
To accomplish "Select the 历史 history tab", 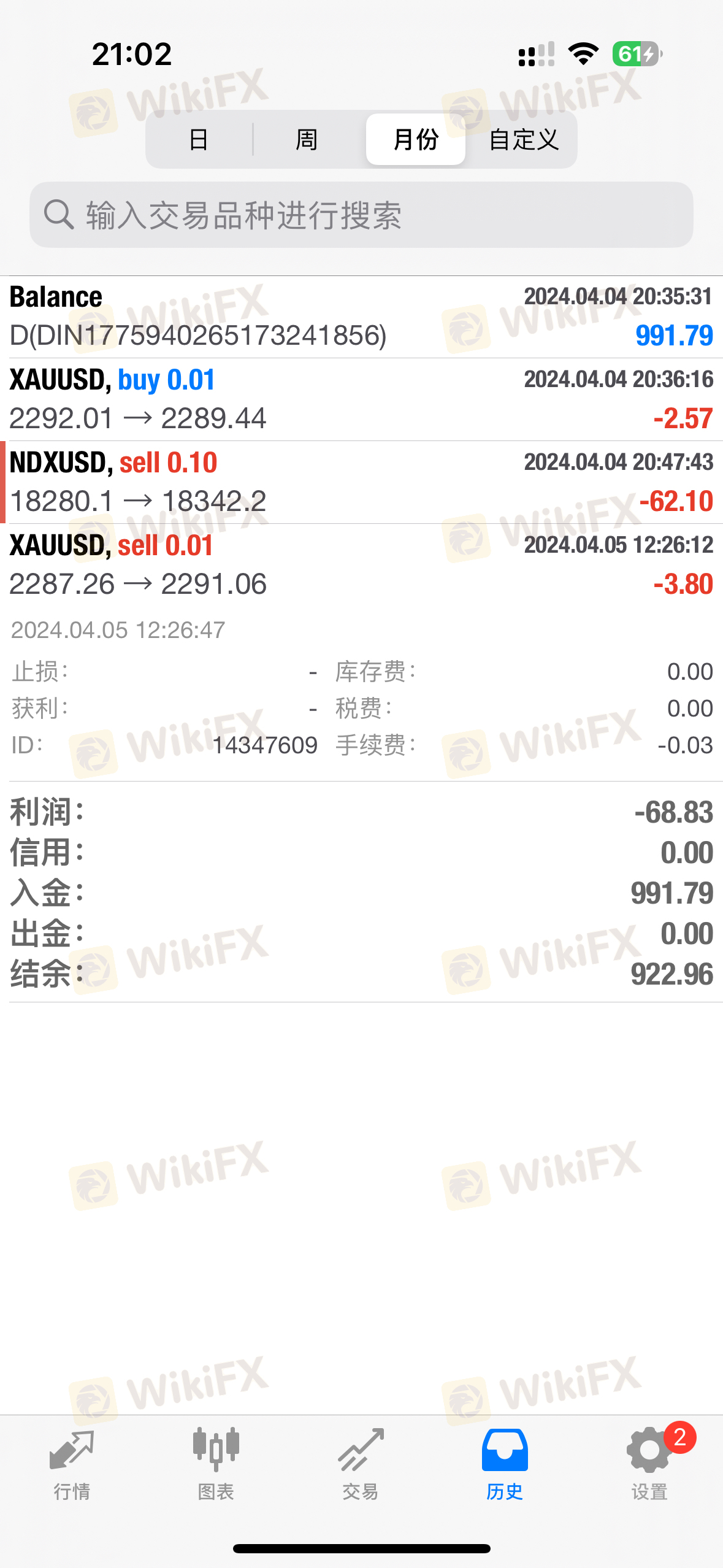I will tap(505, 1465).
